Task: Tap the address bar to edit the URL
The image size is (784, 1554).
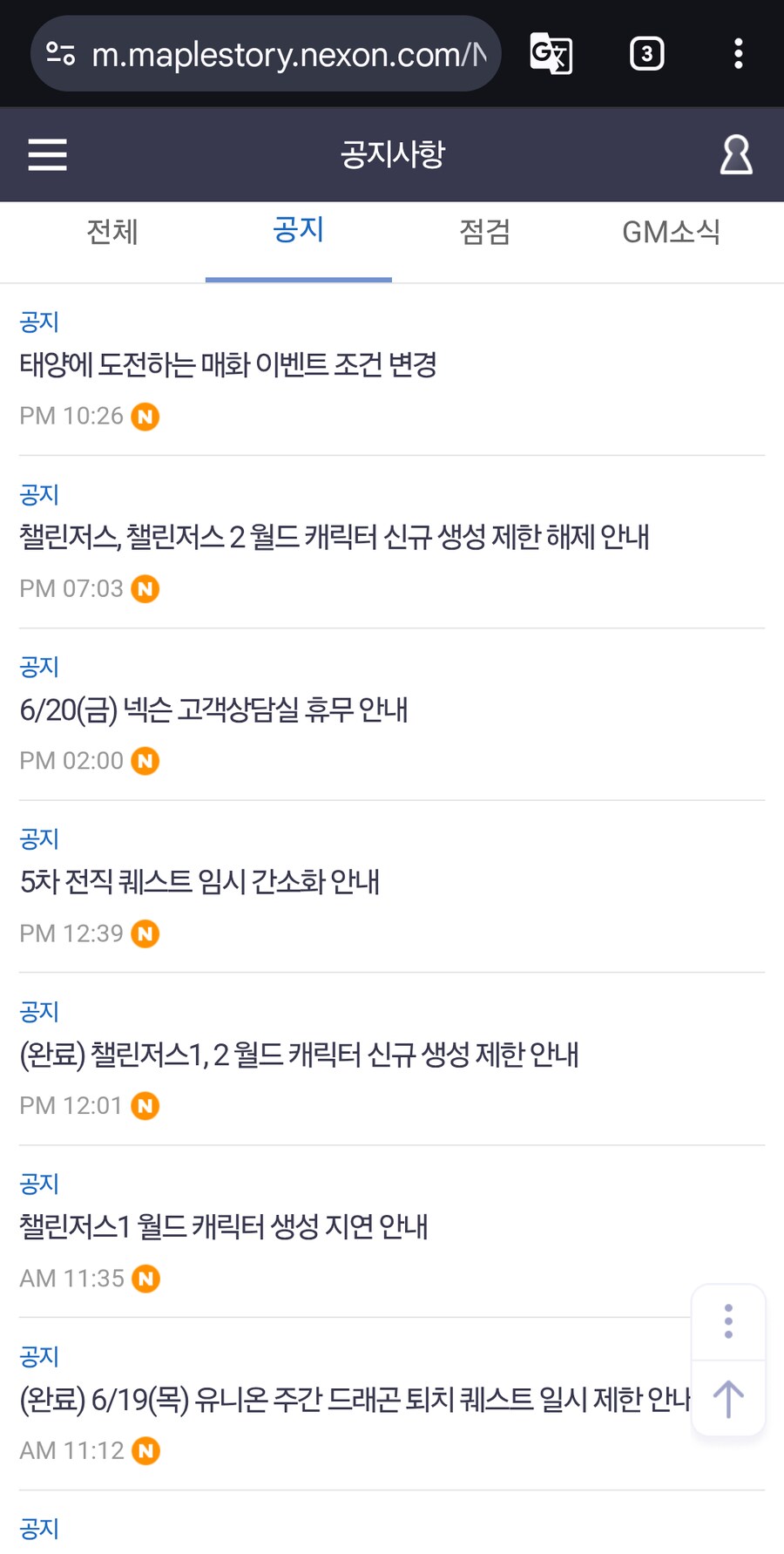Action: point(287,53)
